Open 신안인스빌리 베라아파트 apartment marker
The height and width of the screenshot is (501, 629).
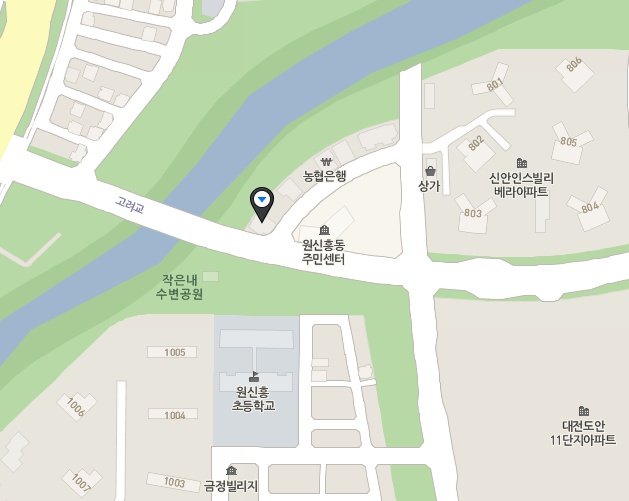(521, 163)
